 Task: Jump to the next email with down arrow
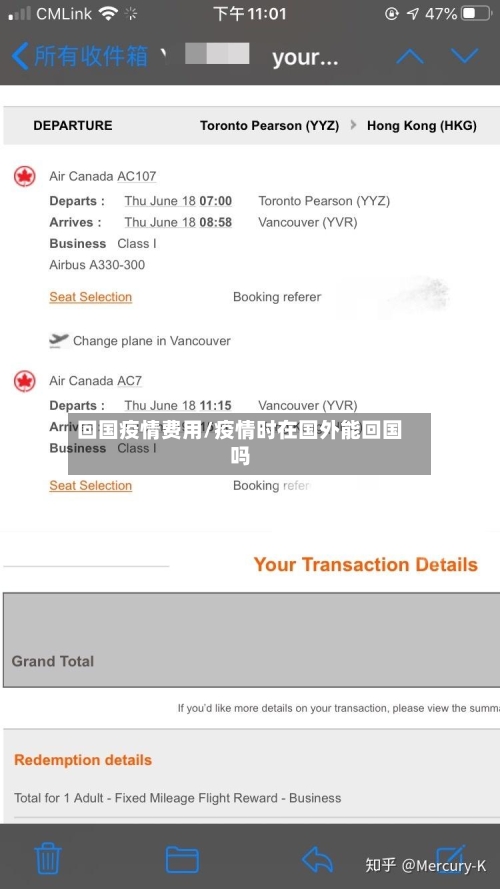(x=465, y=56)
